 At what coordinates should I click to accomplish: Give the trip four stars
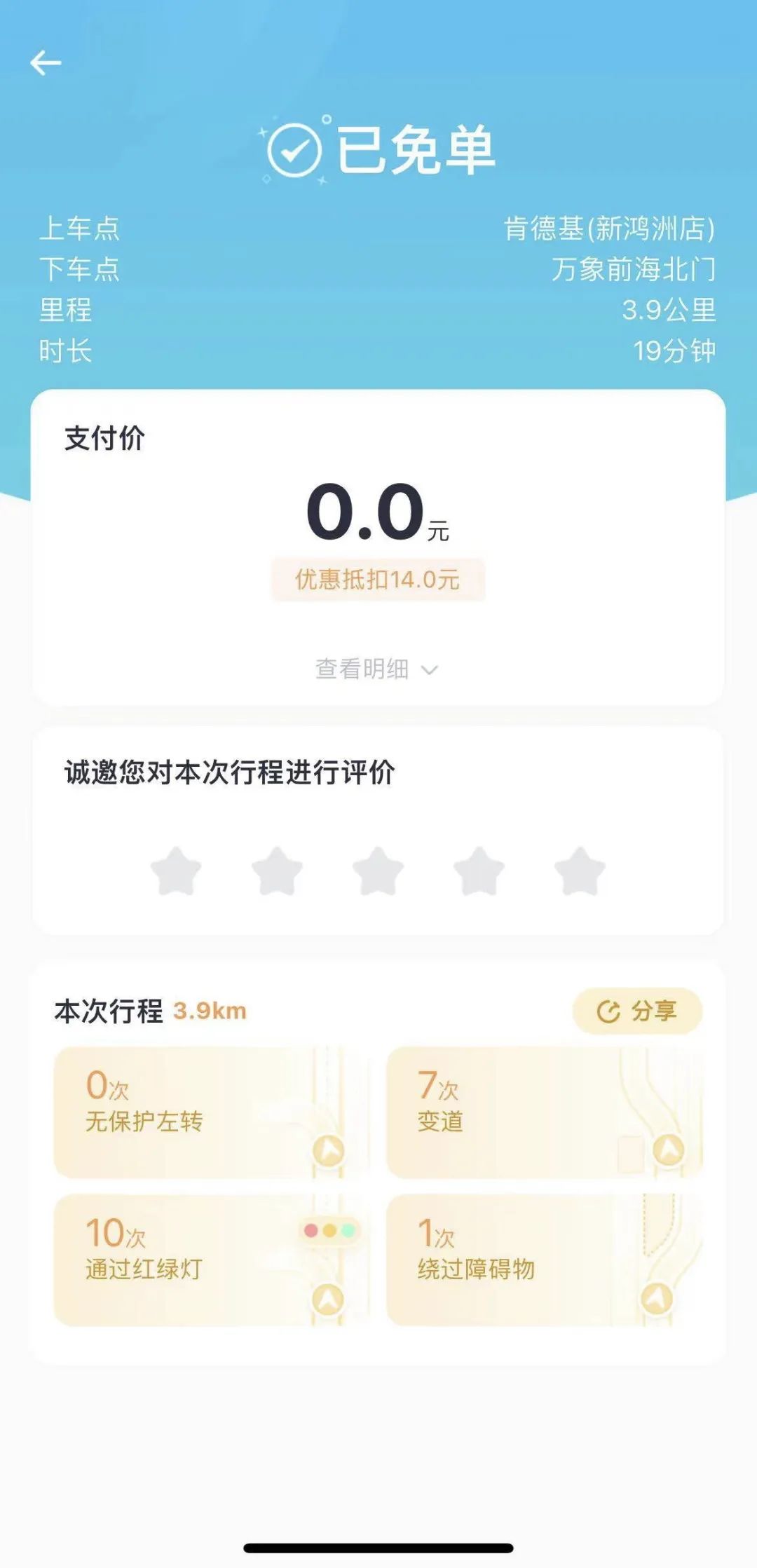click(x=479, y=871)
